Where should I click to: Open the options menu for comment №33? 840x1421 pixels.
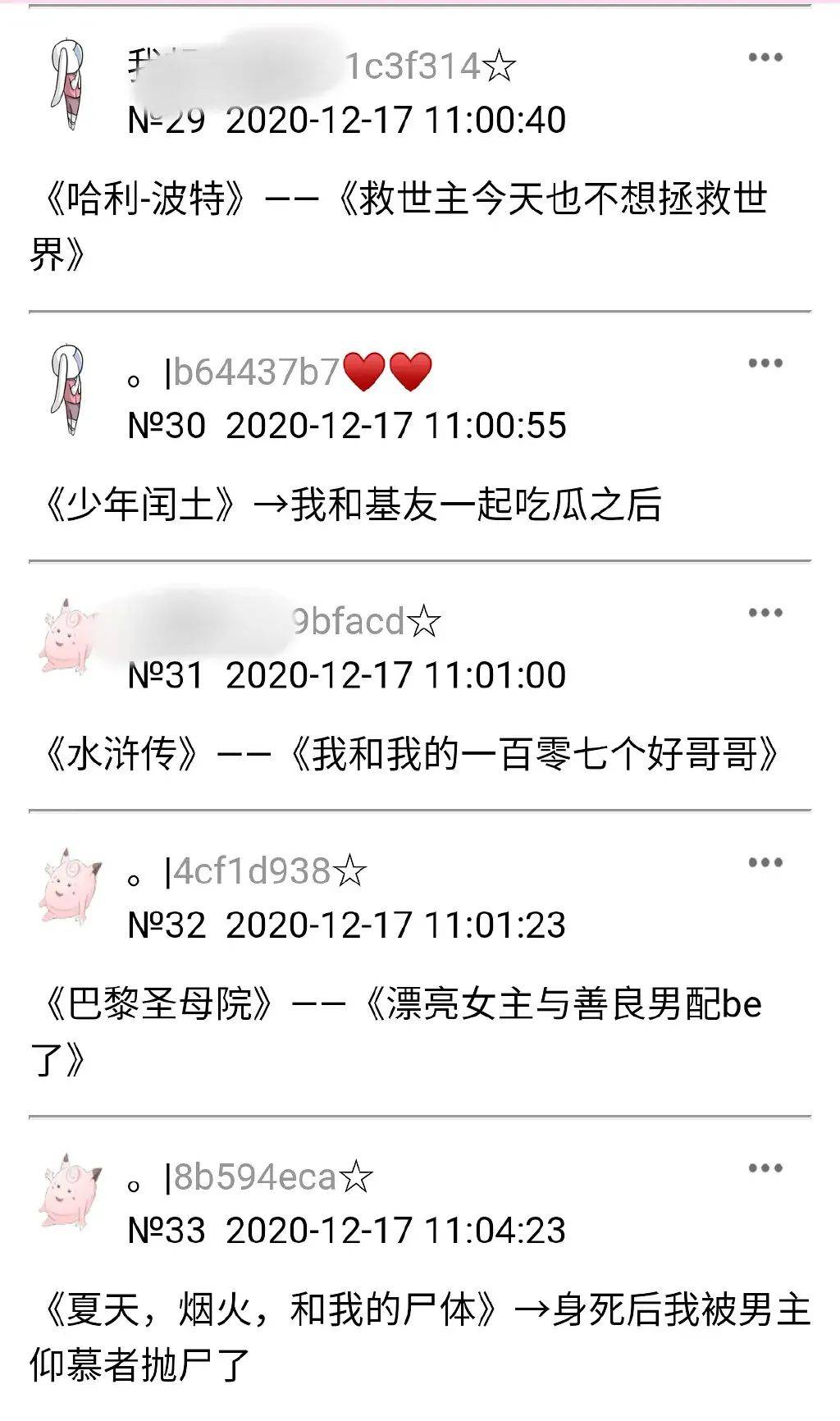coord(765,1168)
